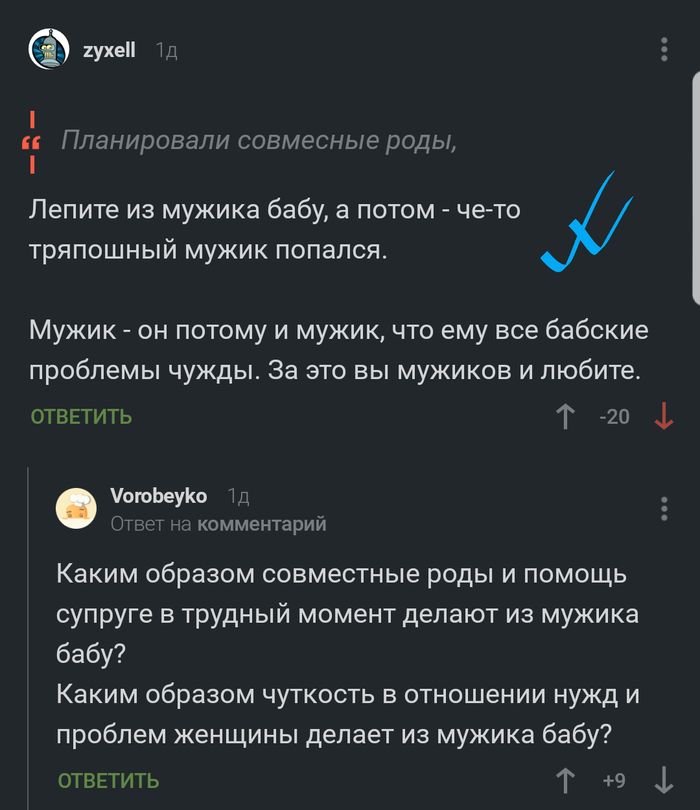The height and width of the screenshot is (810, 700).
Task: Tap the "комментарий" link in Vorobeyko's reply
Action: click(x=262, y=523)
